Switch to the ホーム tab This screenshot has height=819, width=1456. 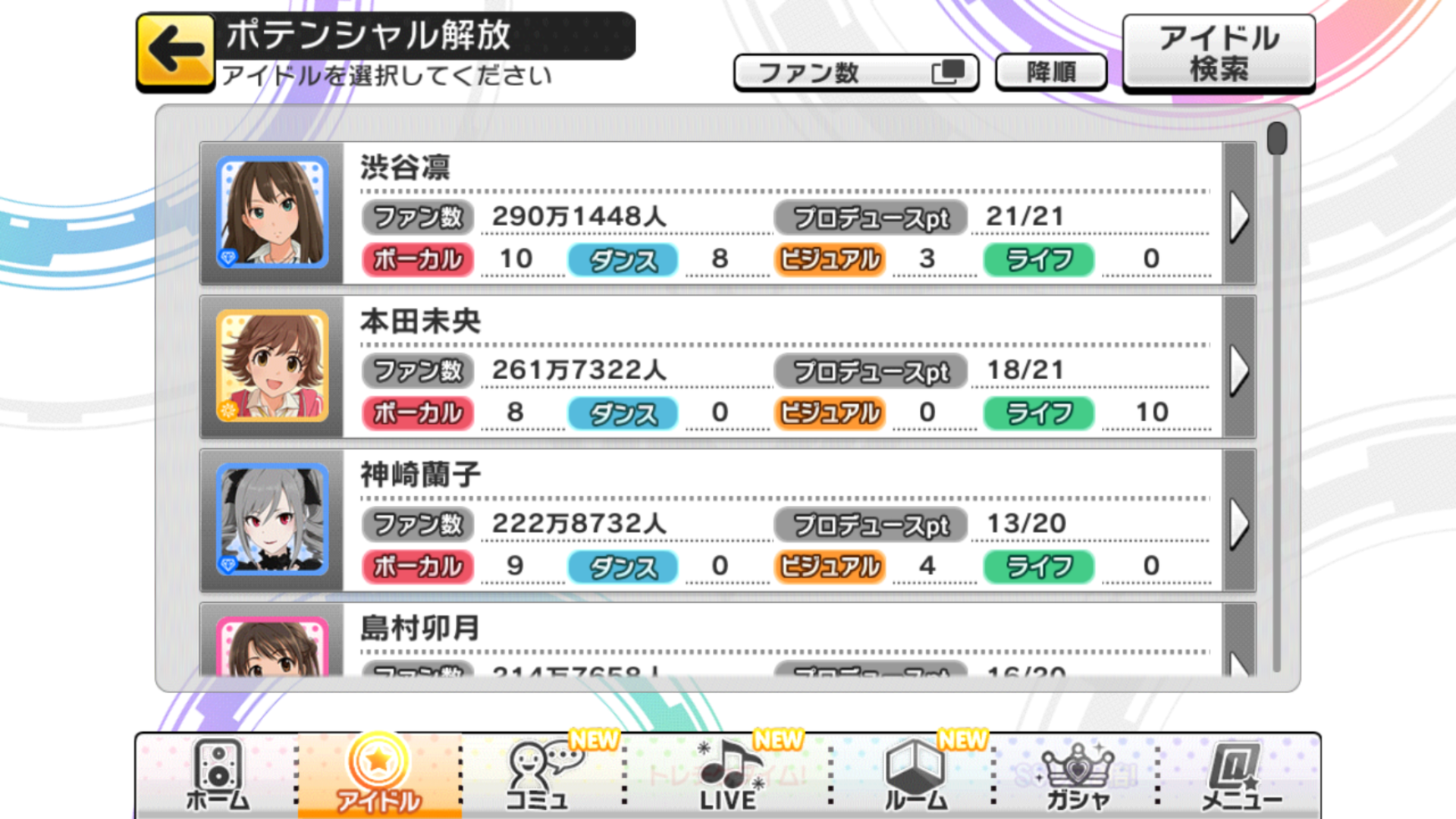218,775
